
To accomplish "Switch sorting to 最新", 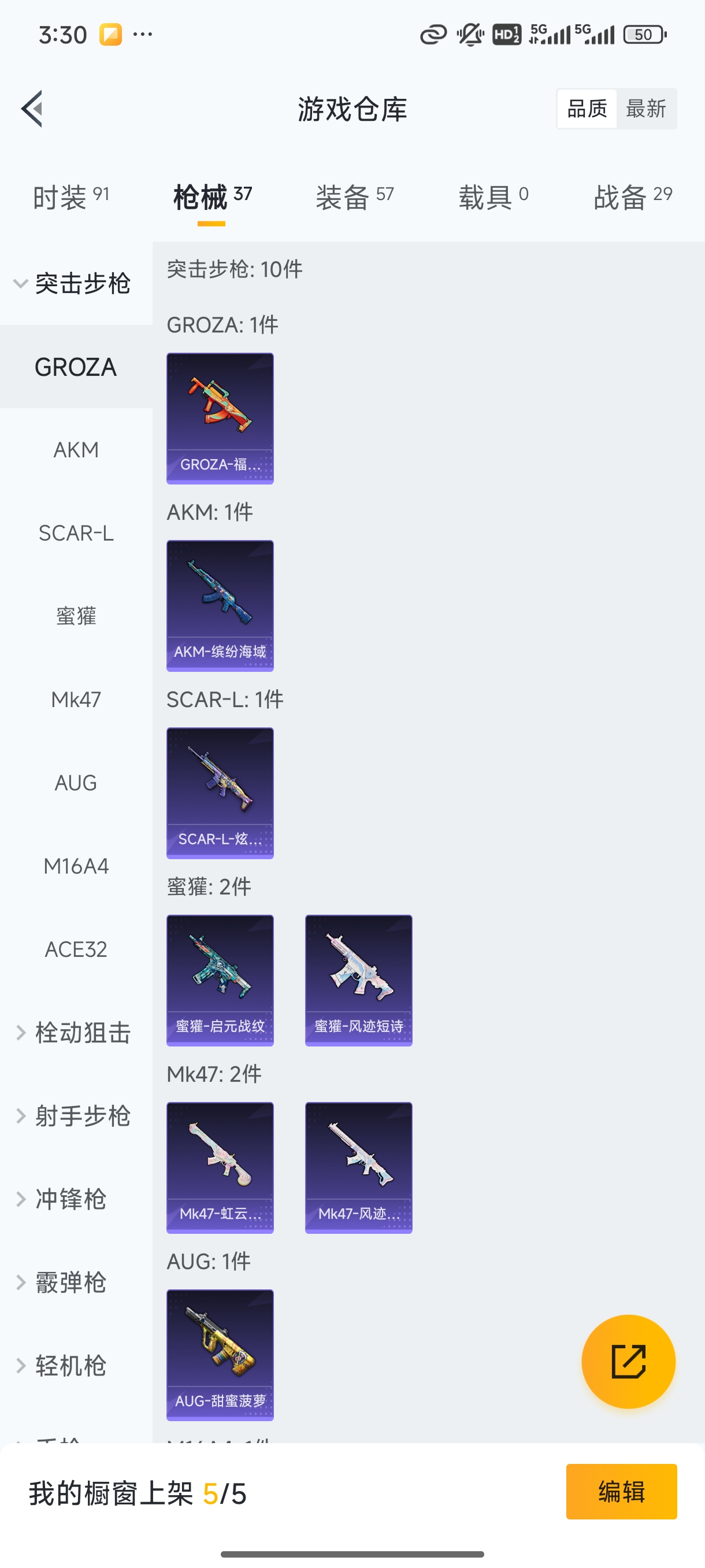I will coord(647,108).
